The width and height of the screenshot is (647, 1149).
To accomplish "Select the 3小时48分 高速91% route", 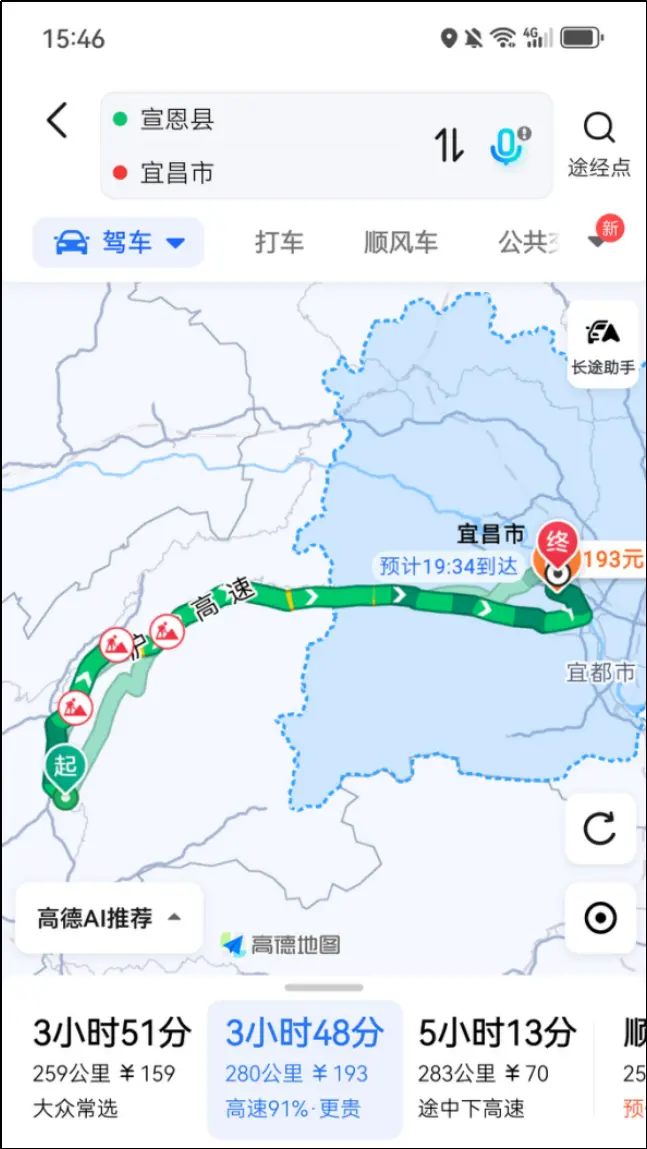I will (x=305, y=1067).
